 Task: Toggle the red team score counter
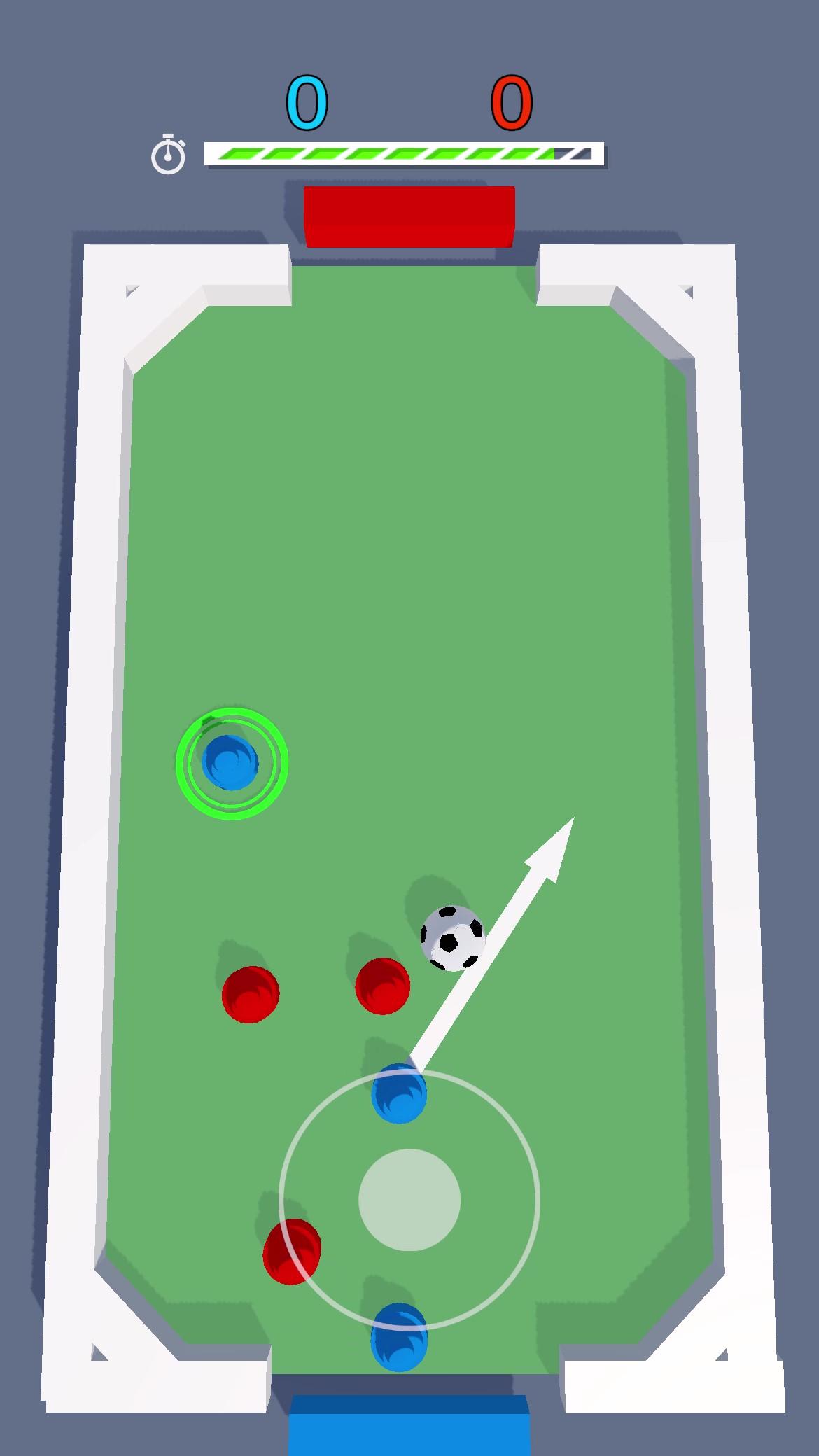click(512, 99)
